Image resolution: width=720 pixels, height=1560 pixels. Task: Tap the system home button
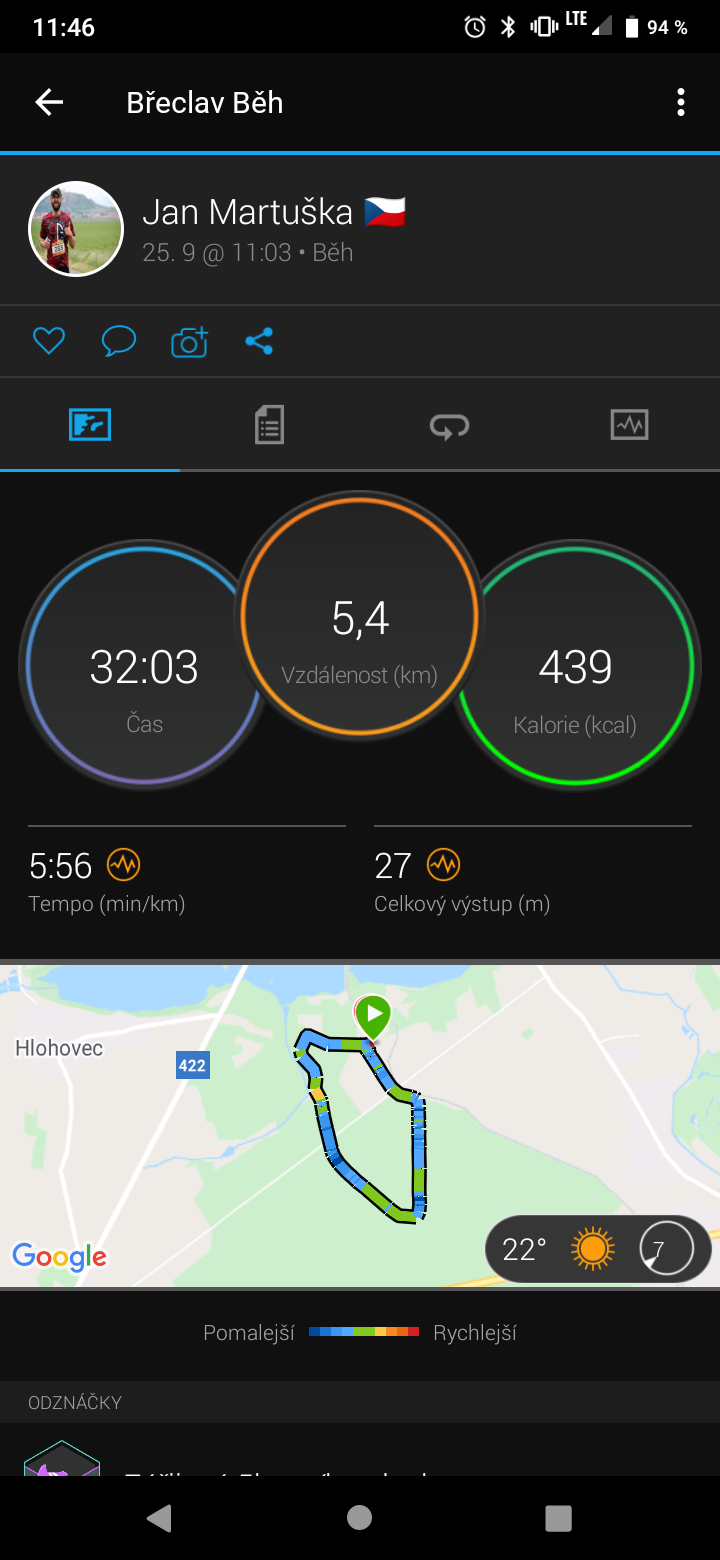pyautogui.click(x=359, y=1518)
